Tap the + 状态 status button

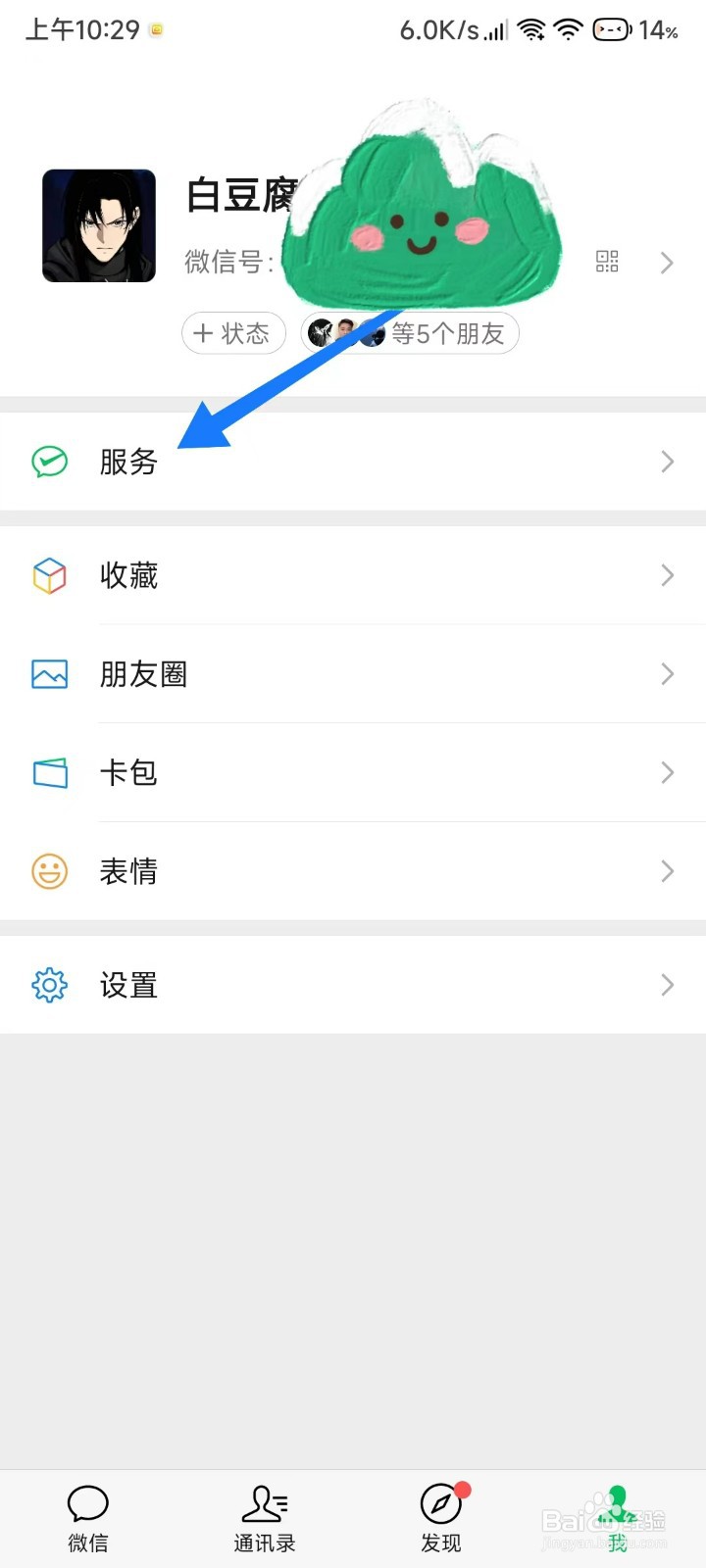[x=233, y=333]
